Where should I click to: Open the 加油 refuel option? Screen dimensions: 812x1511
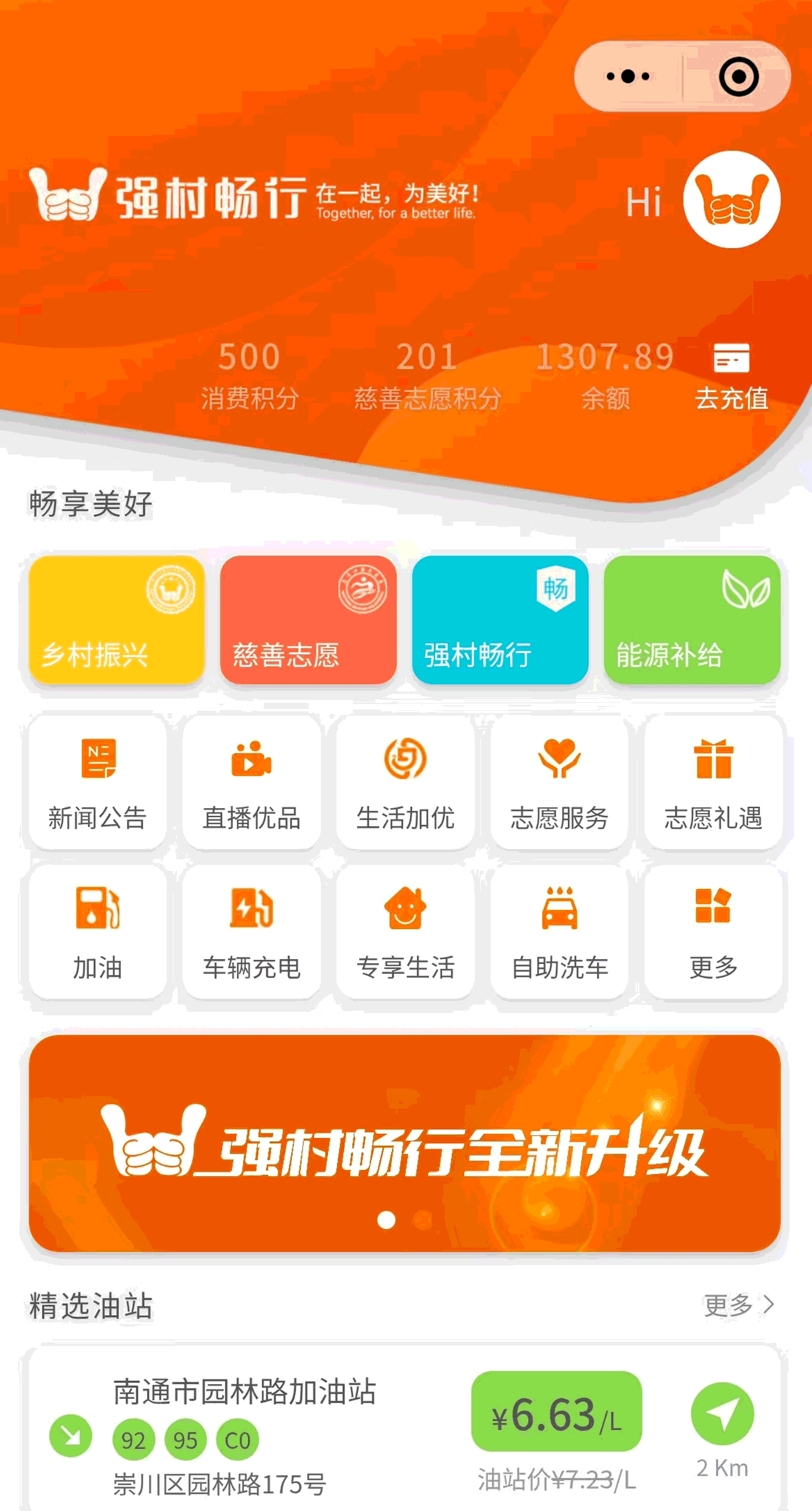coord(97,932)
